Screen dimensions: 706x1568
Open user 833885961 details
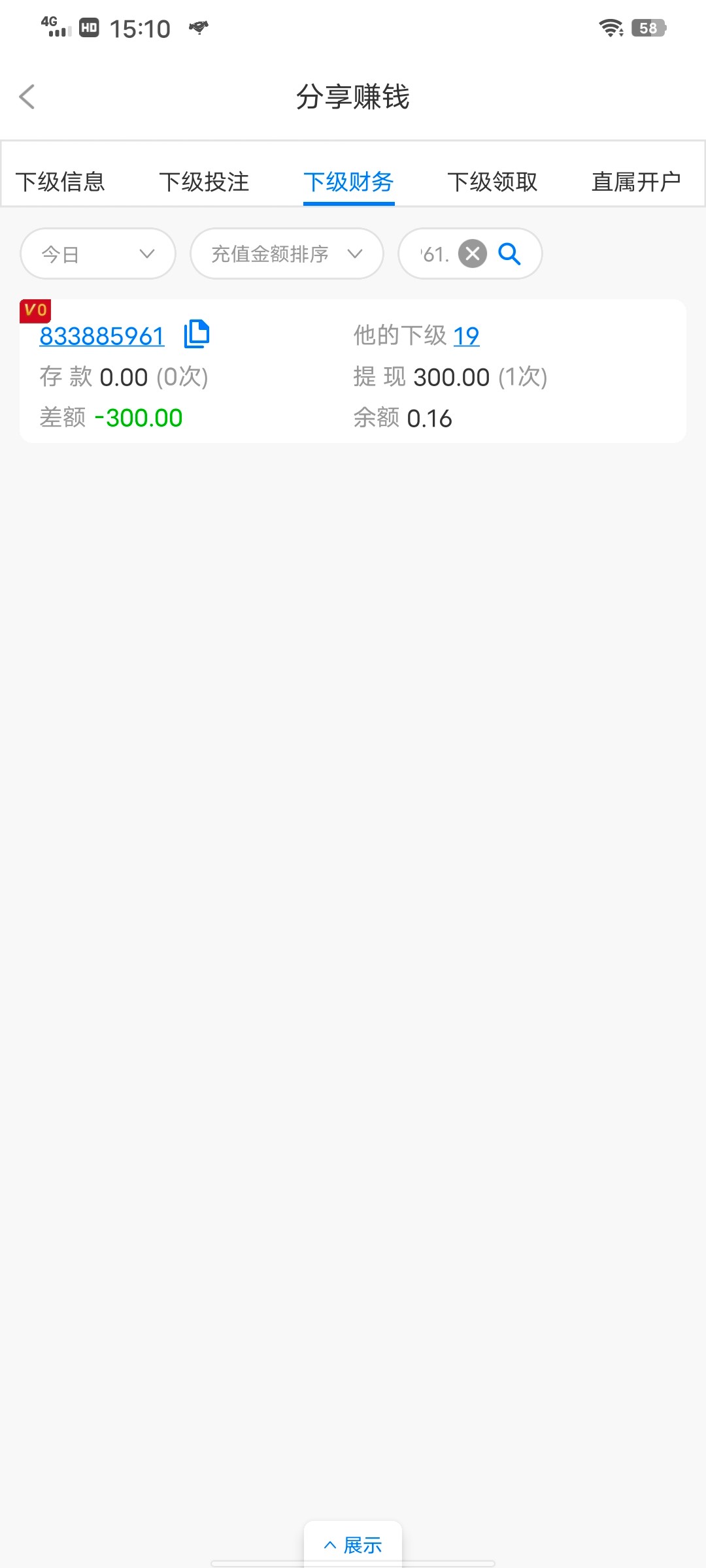tap(102, 336)
